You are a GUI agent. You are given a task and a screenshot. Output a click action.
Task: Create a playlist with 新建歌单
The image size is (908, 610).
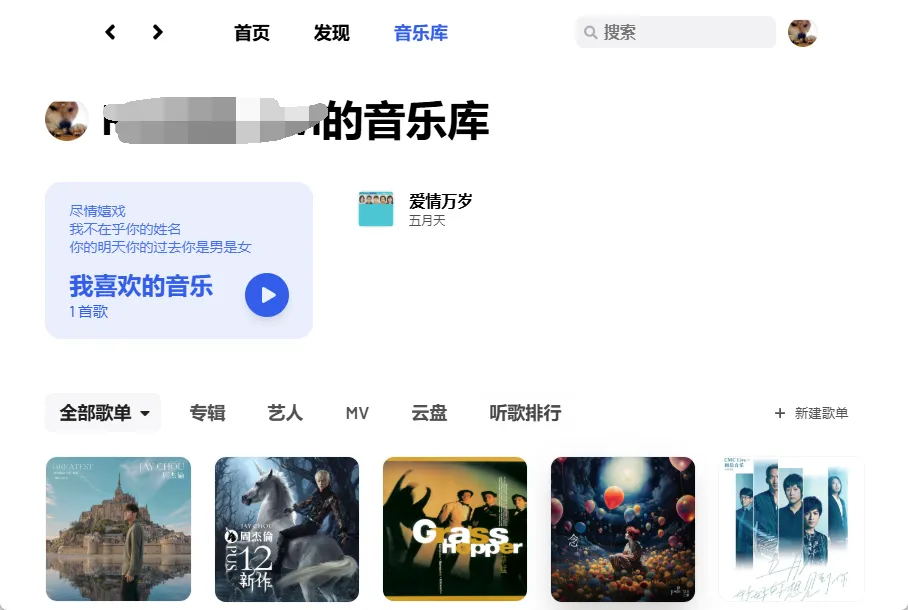pyautogui.click(x=811, y=413)
